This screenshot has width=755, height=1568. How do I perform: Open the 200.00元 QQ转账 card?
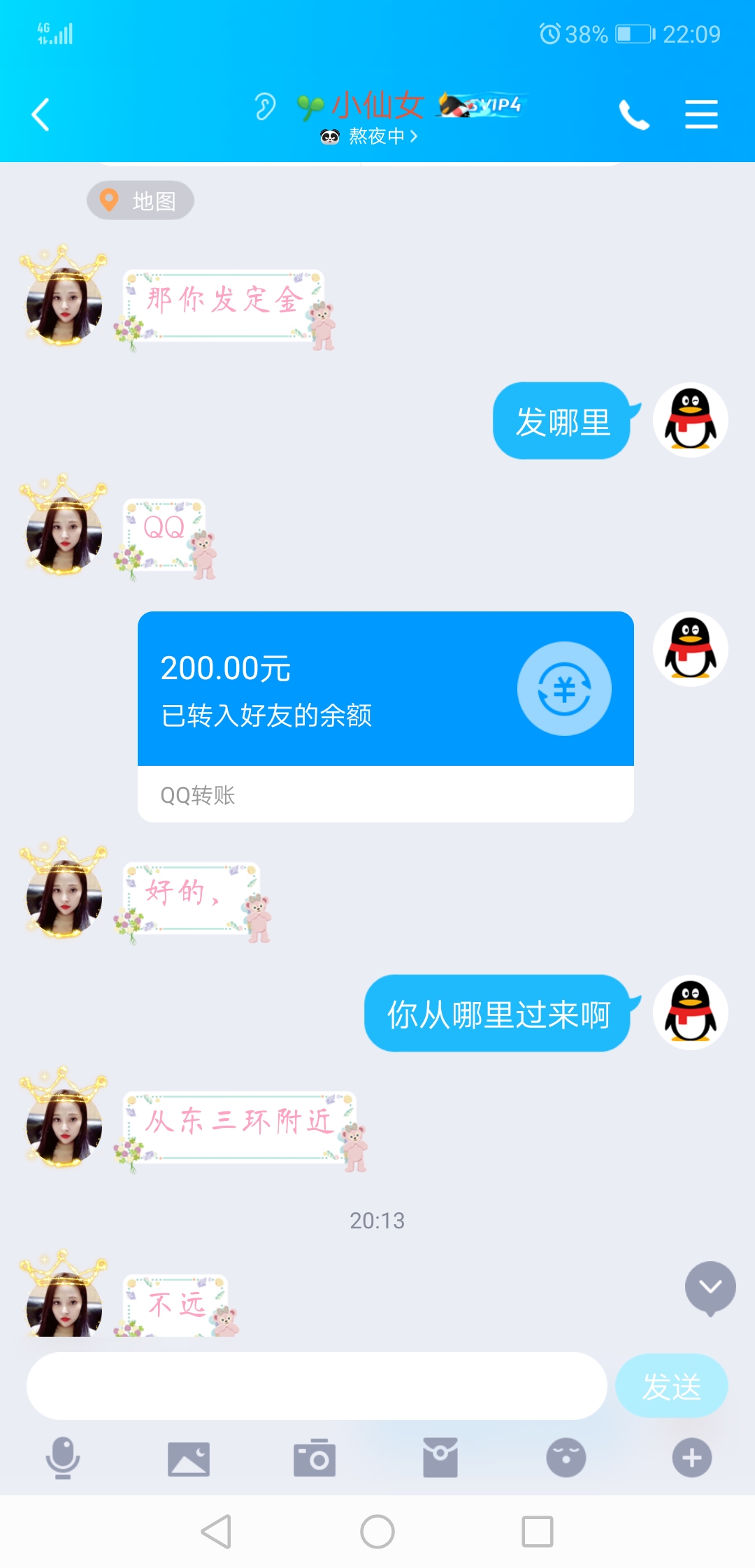(x=386, y=717)
